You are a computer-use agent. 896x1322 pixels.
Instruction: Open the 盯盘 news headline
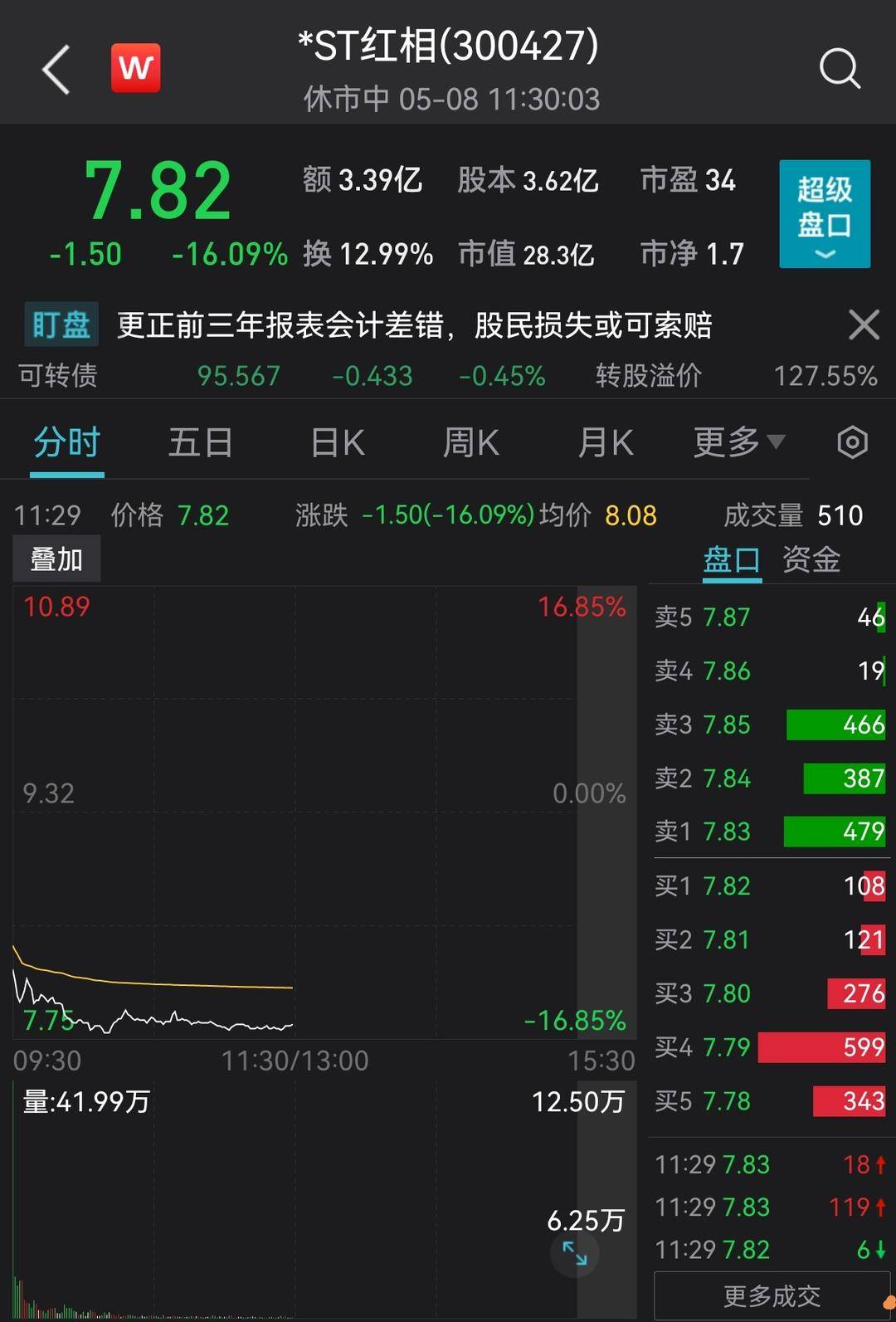coord(414,325)
